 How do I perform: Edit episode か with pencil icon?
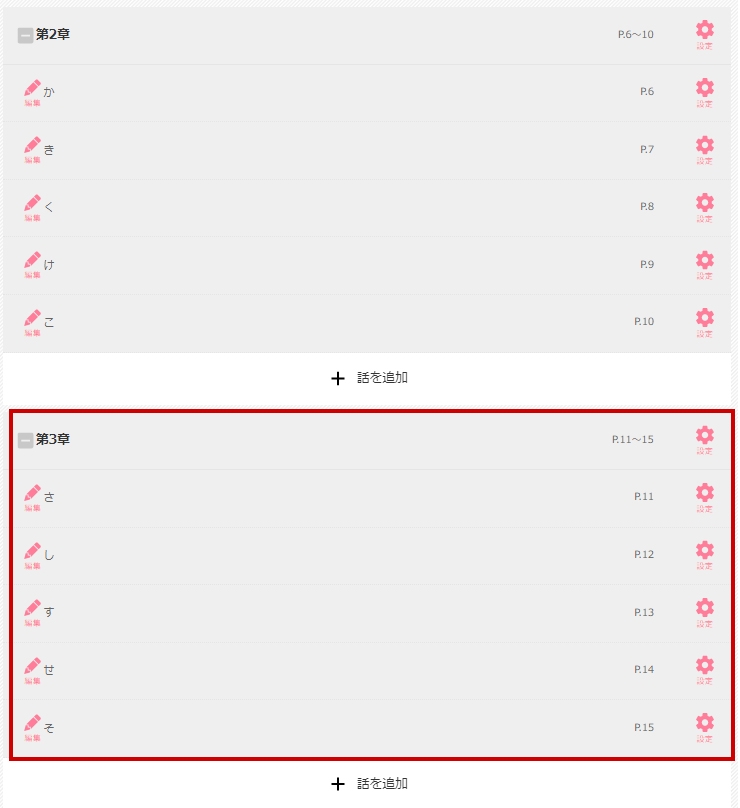33,92
